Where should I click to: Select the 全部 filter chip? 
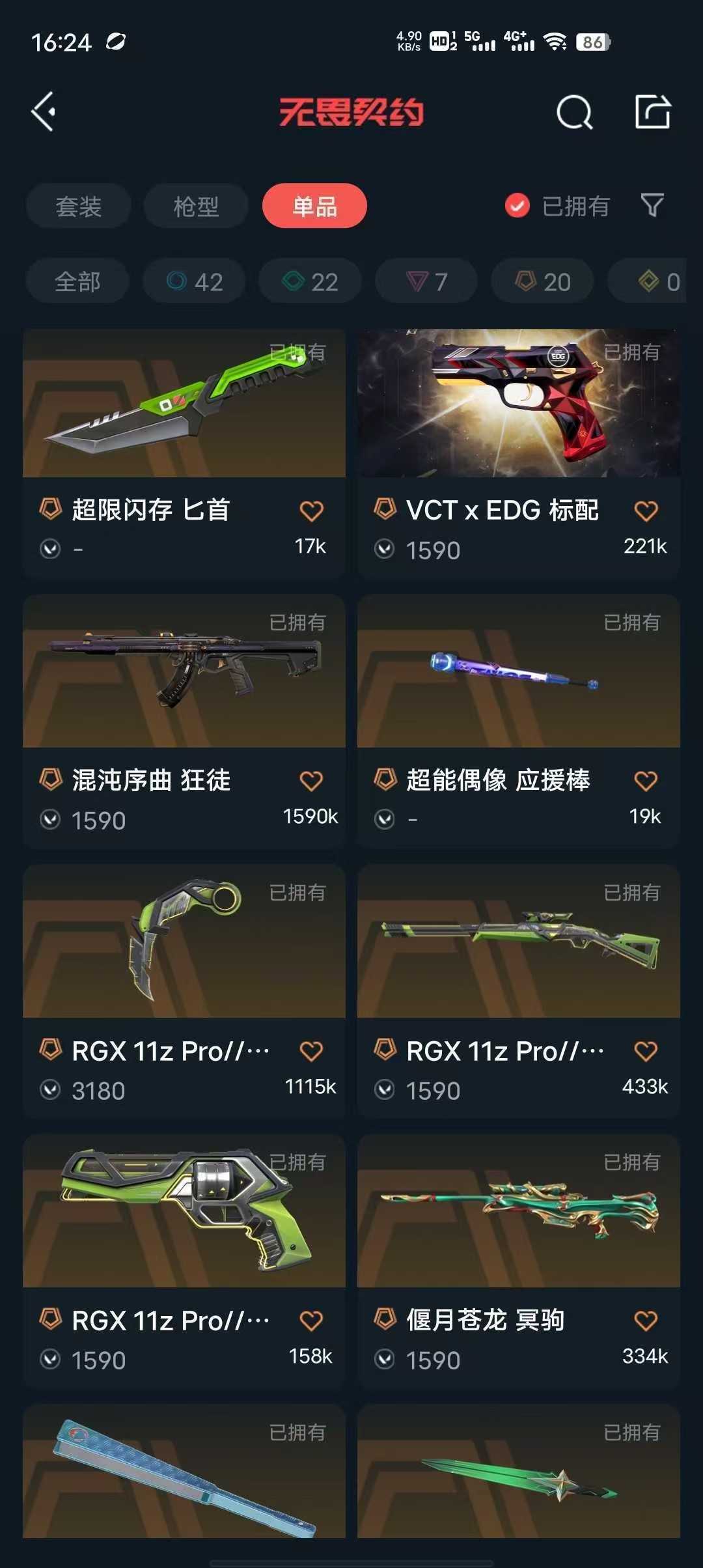pos(77,281)
